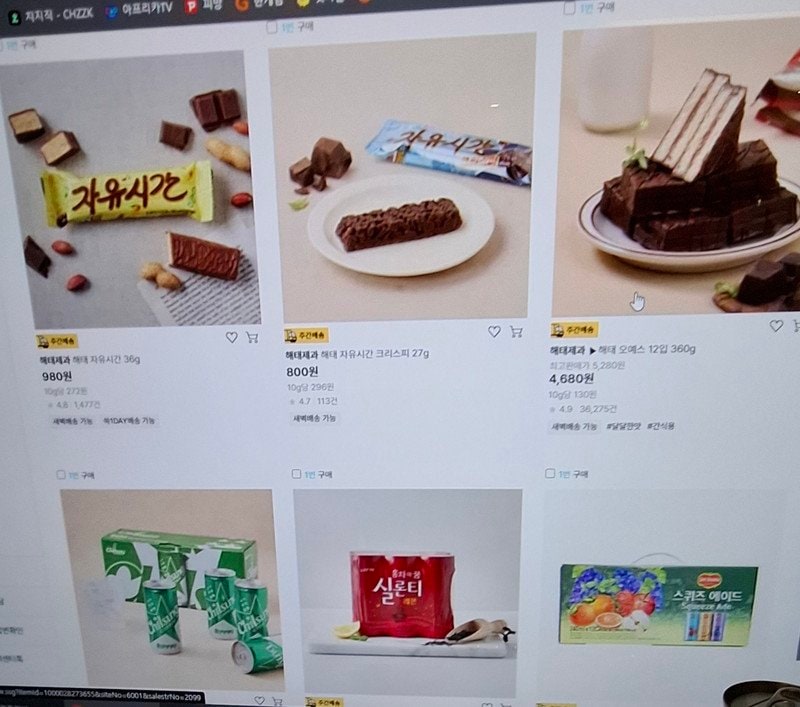Open the 자유시간 36g product card
Viewport: 800px width, 707px height.
128,190
